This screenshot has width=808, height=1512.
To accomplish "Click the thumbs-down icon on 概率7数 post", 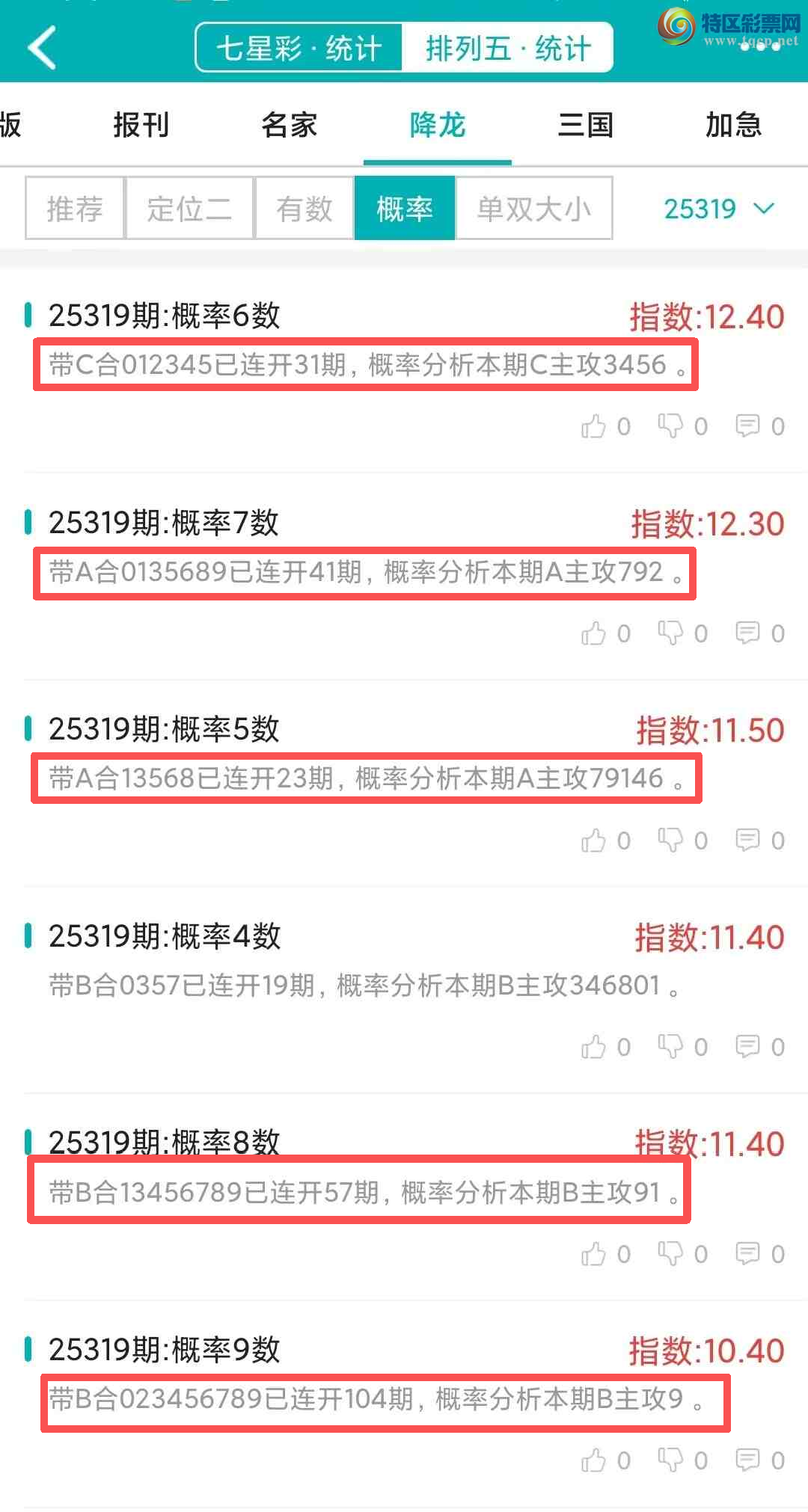I will (x=673, y=633).
